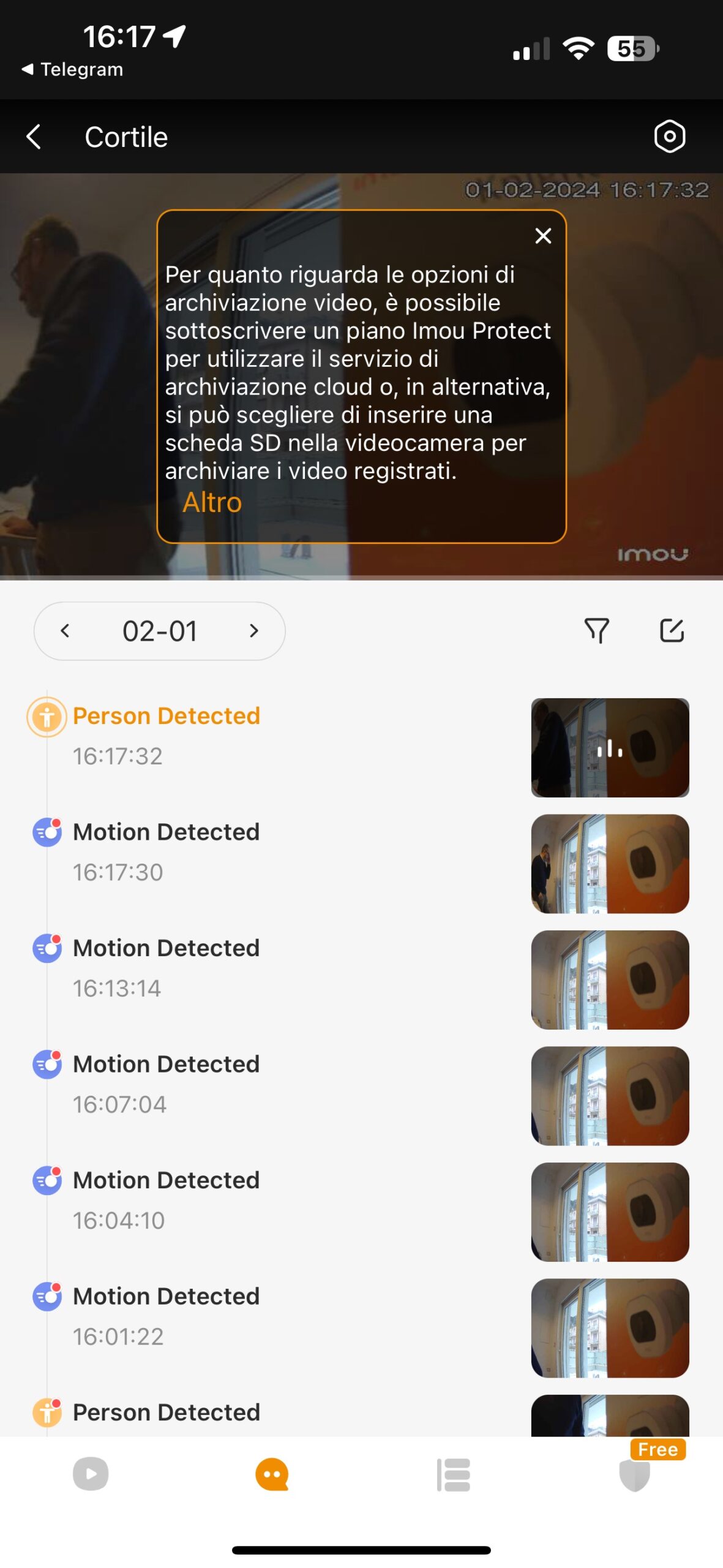This screenshot has width=723, height=1568.
Task: Tap the edit events icon
Action: pos(671,630)
